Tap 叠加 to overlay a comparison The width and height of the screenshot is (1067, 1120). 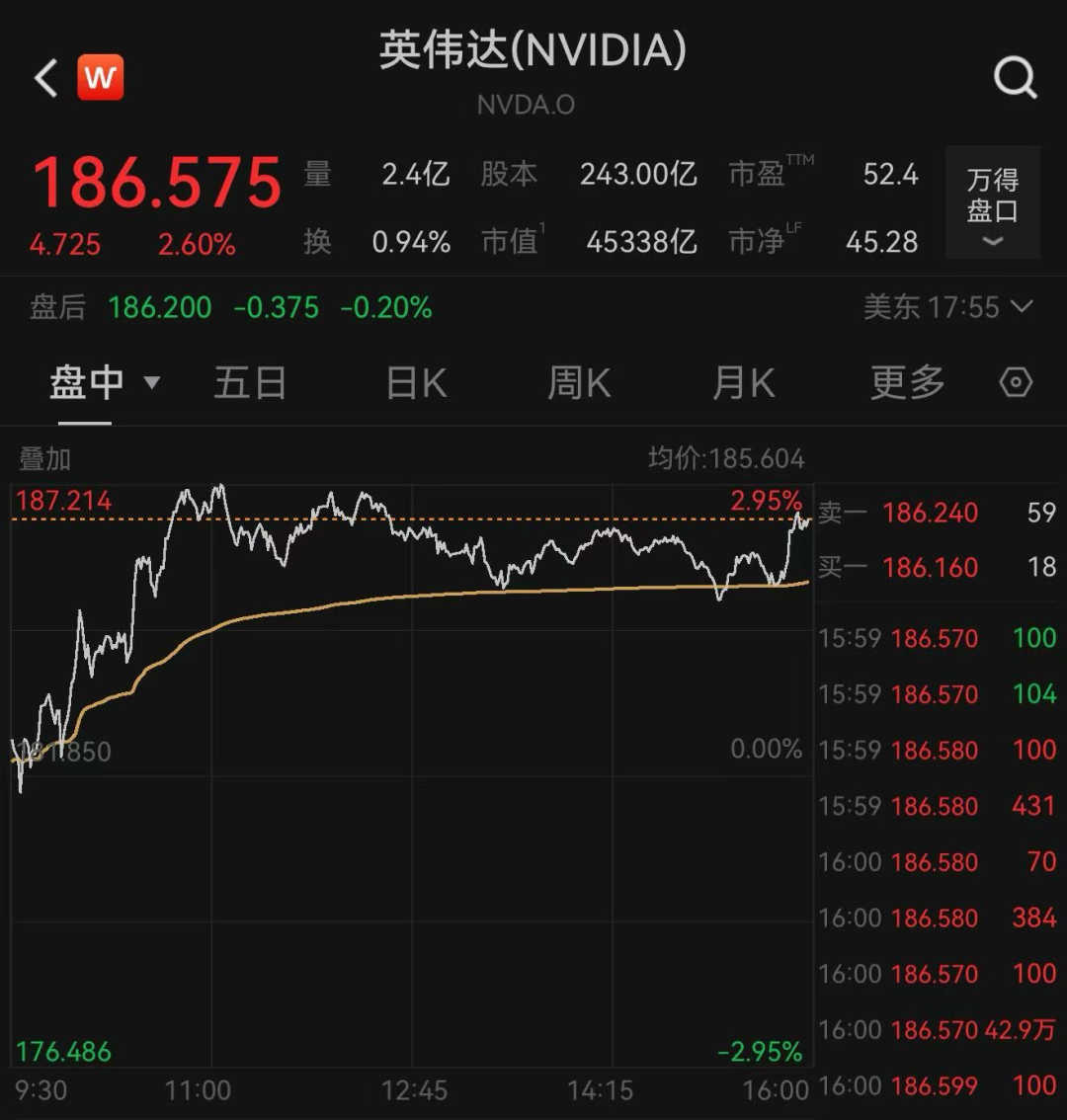coord(44,459)
